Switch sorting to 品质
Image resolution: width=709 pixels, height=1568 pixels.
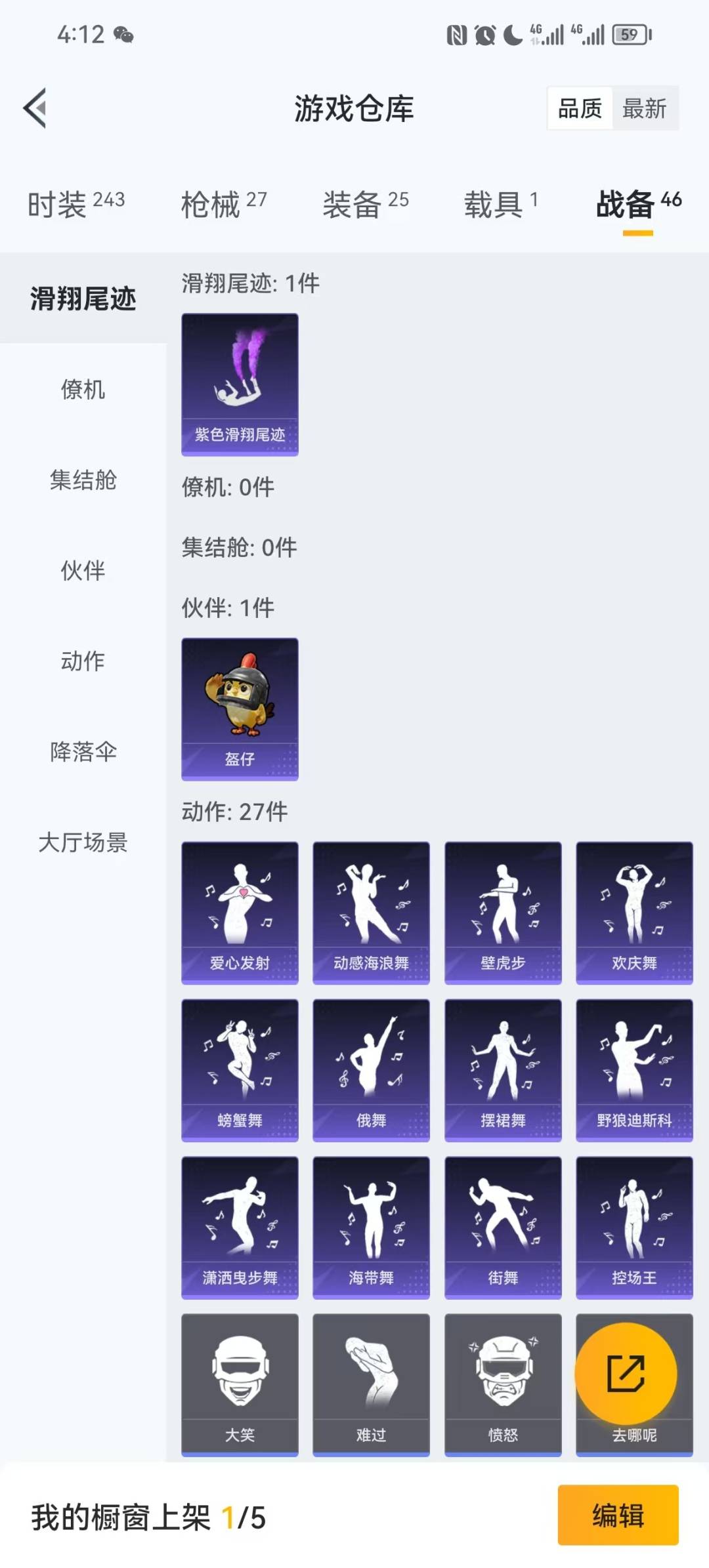pos(578,109)
